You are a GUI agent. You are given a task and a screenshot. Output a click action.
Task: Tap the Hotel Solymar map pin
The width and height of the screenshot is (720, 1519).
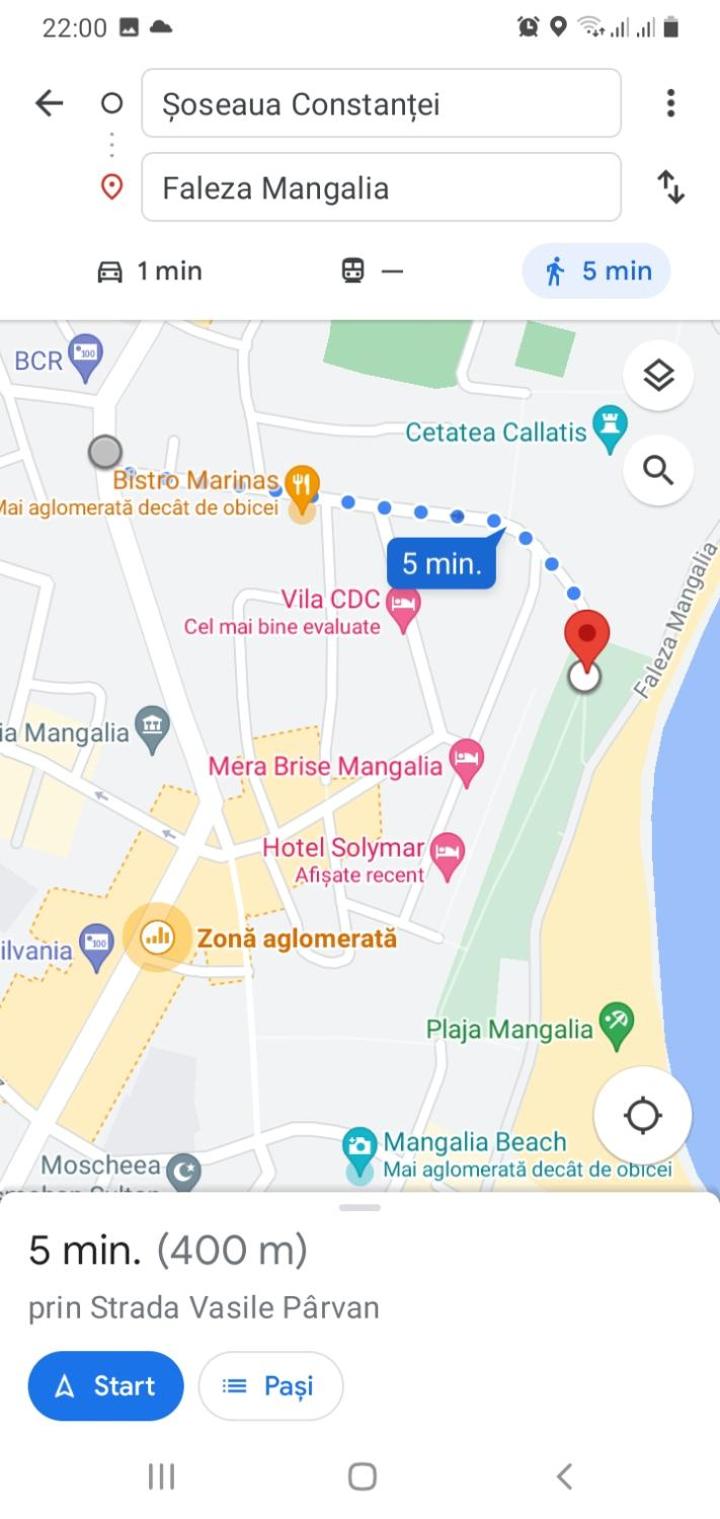(x=448, y=858)
